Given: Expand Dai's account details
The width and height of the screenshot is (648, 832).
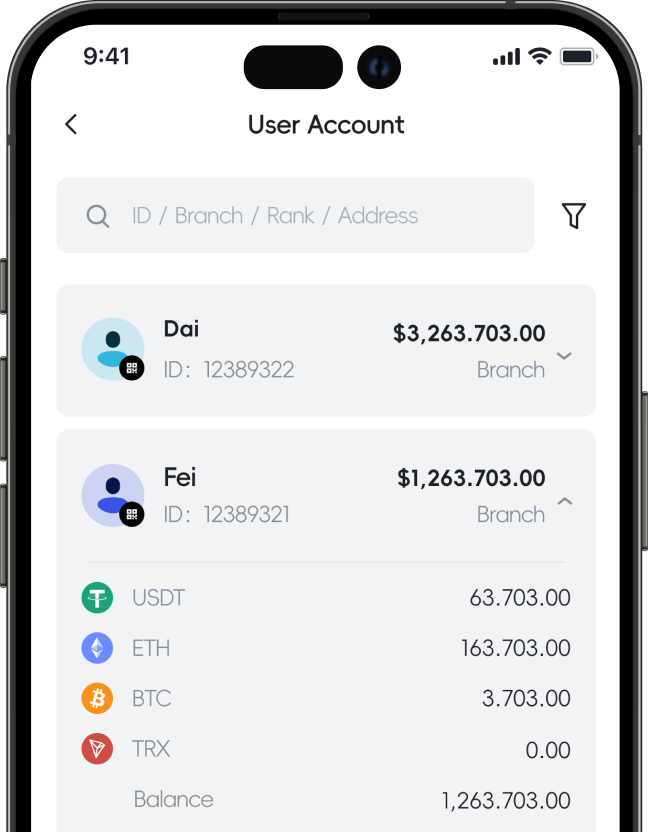Looking at the screenshot, I should 564,355.
